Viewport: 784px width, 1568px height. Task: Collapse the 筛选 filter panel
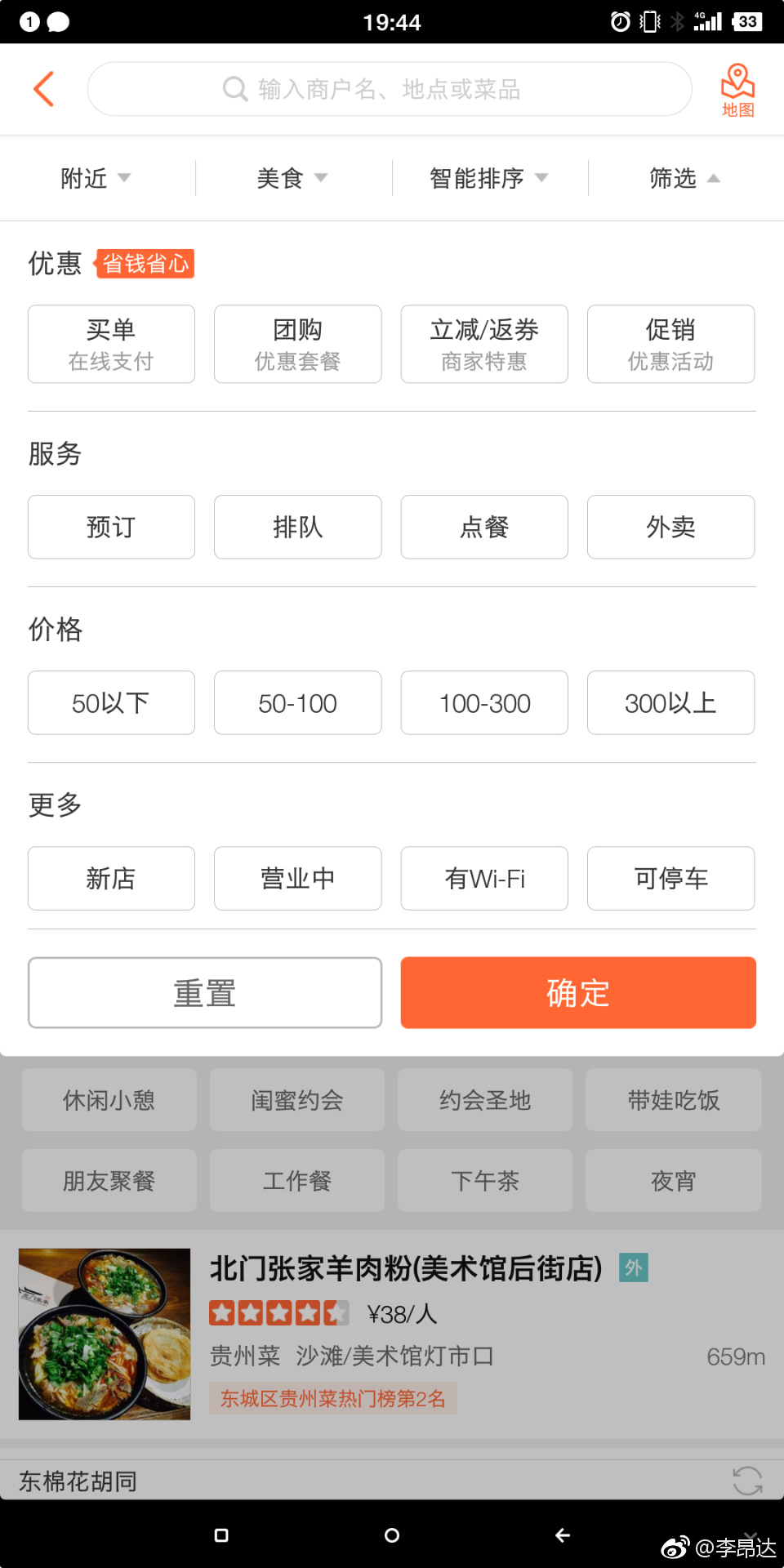click(x=684, y=178)
